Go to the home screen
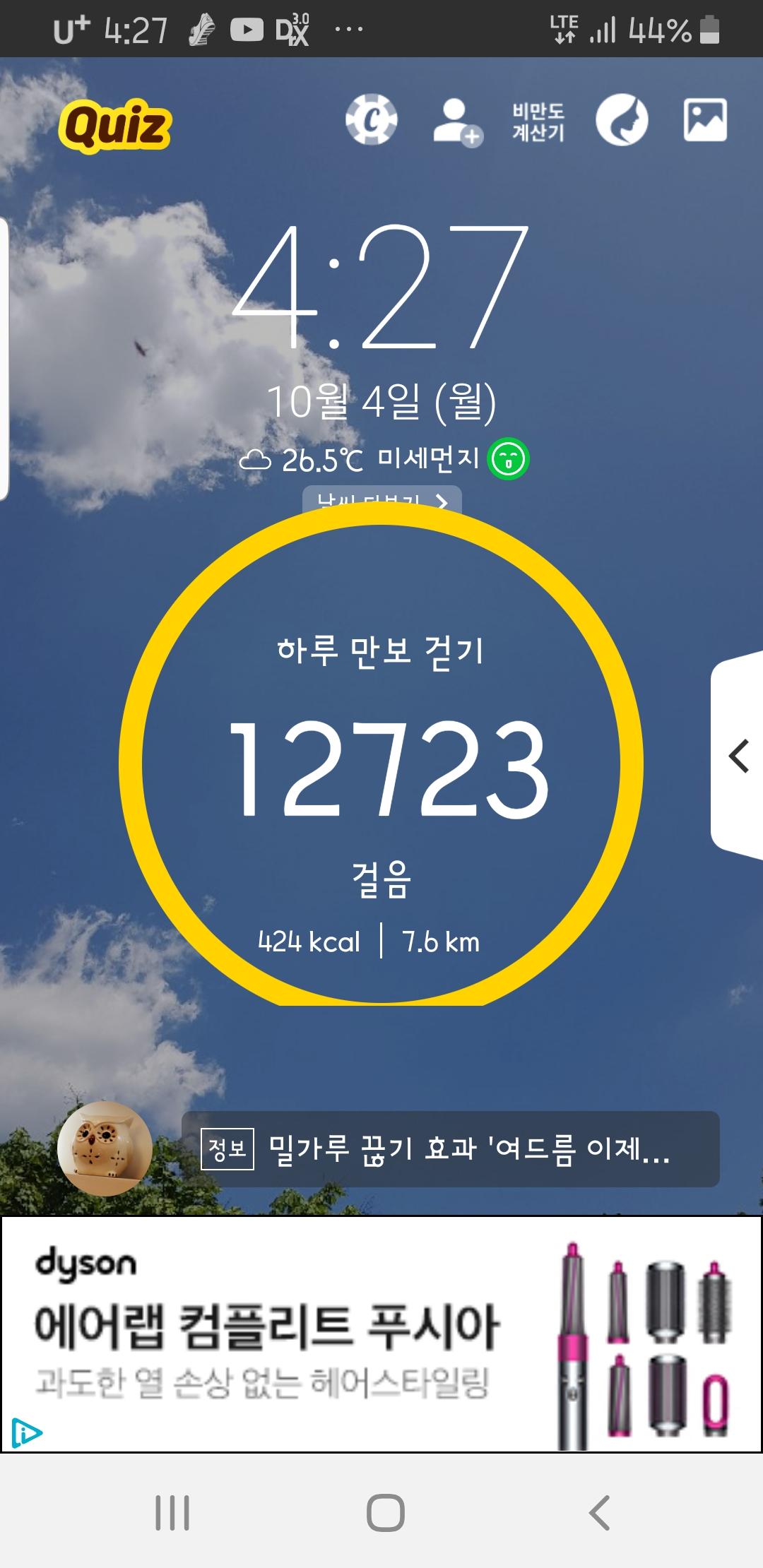763x1568 pixels. pos(385,1513)
